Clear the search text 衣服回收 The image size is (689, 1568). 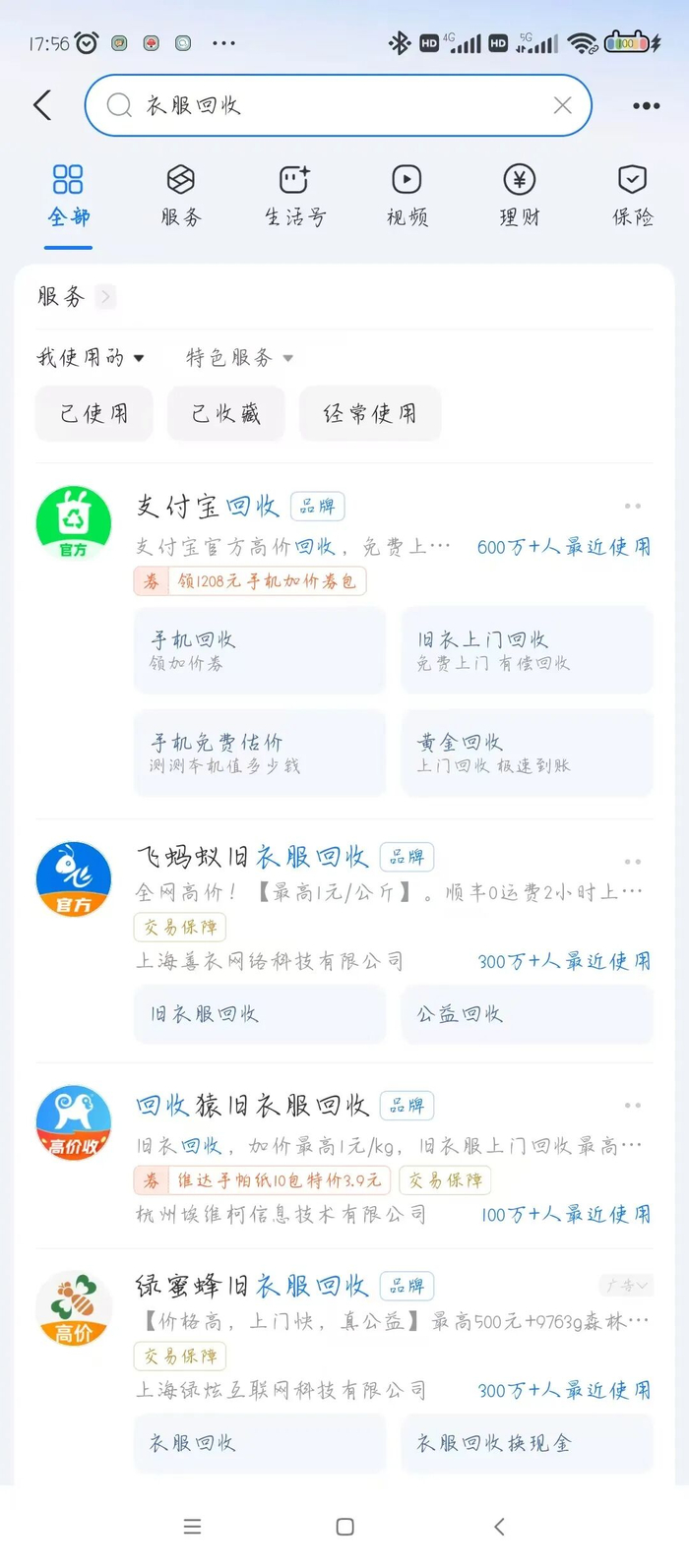pyautogui.click(x=562, y=105)
